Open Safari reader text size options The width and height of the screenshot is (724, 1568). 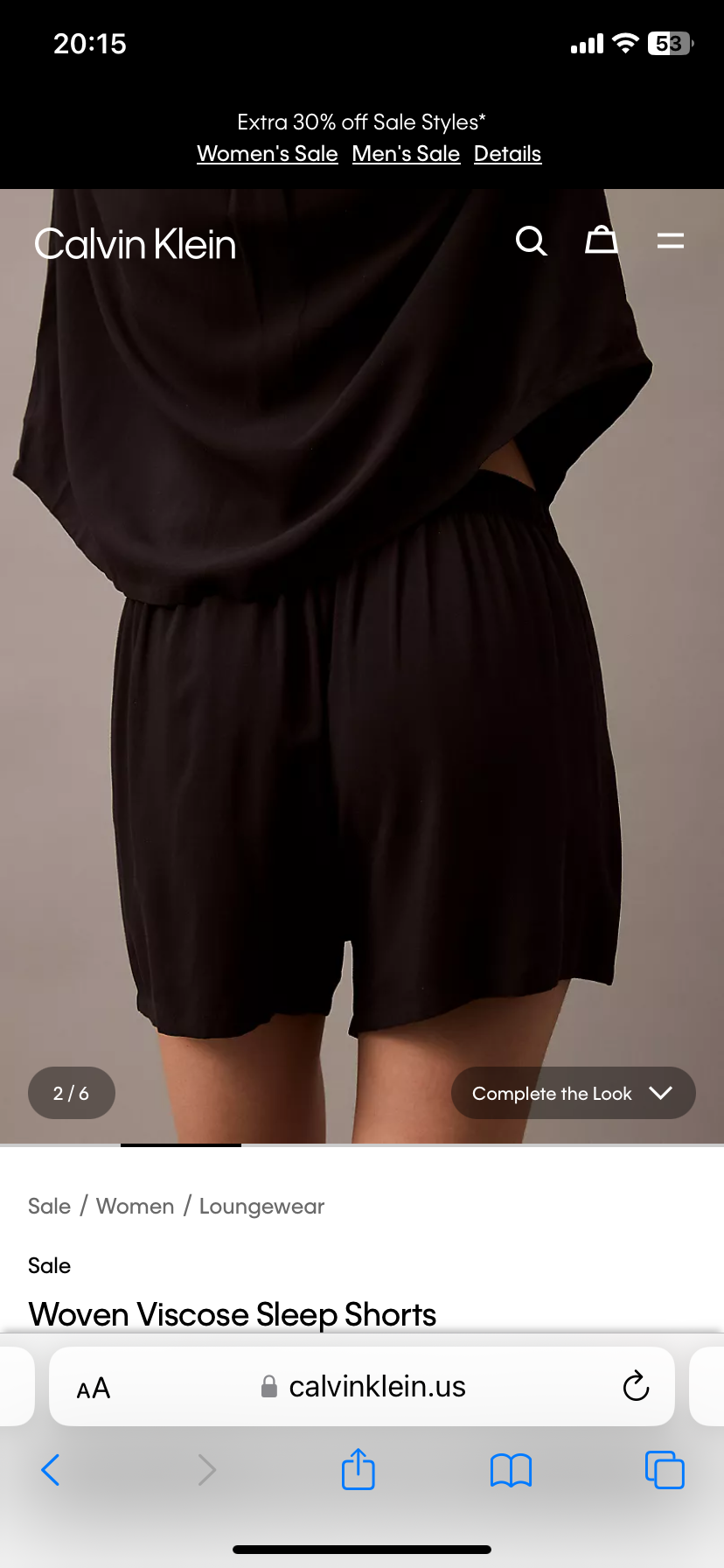94,1388
